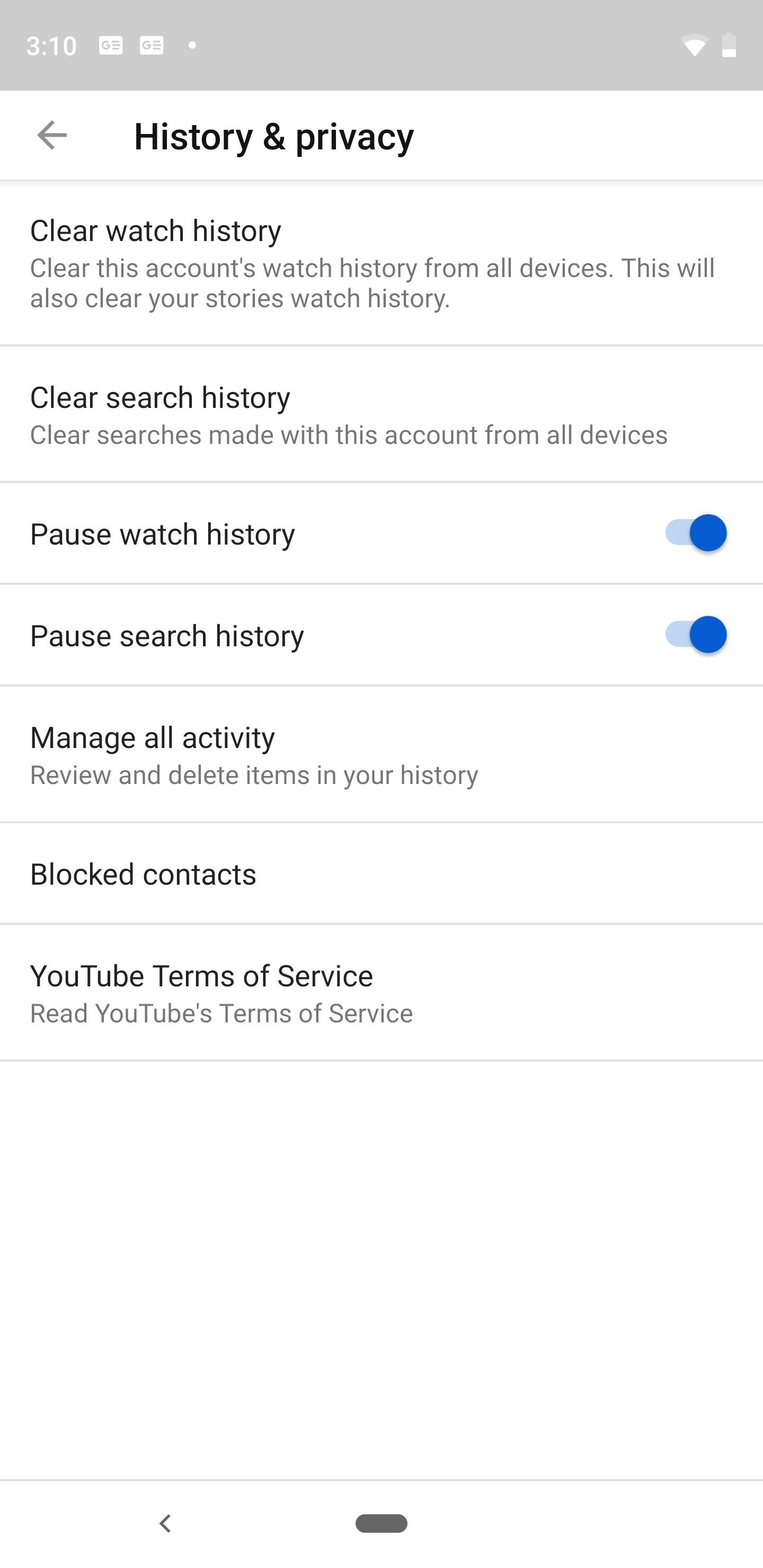The height and width of the screenshot is (1568, 763).
Task: Open Clear watch history option
Action: tap(381, 262)
